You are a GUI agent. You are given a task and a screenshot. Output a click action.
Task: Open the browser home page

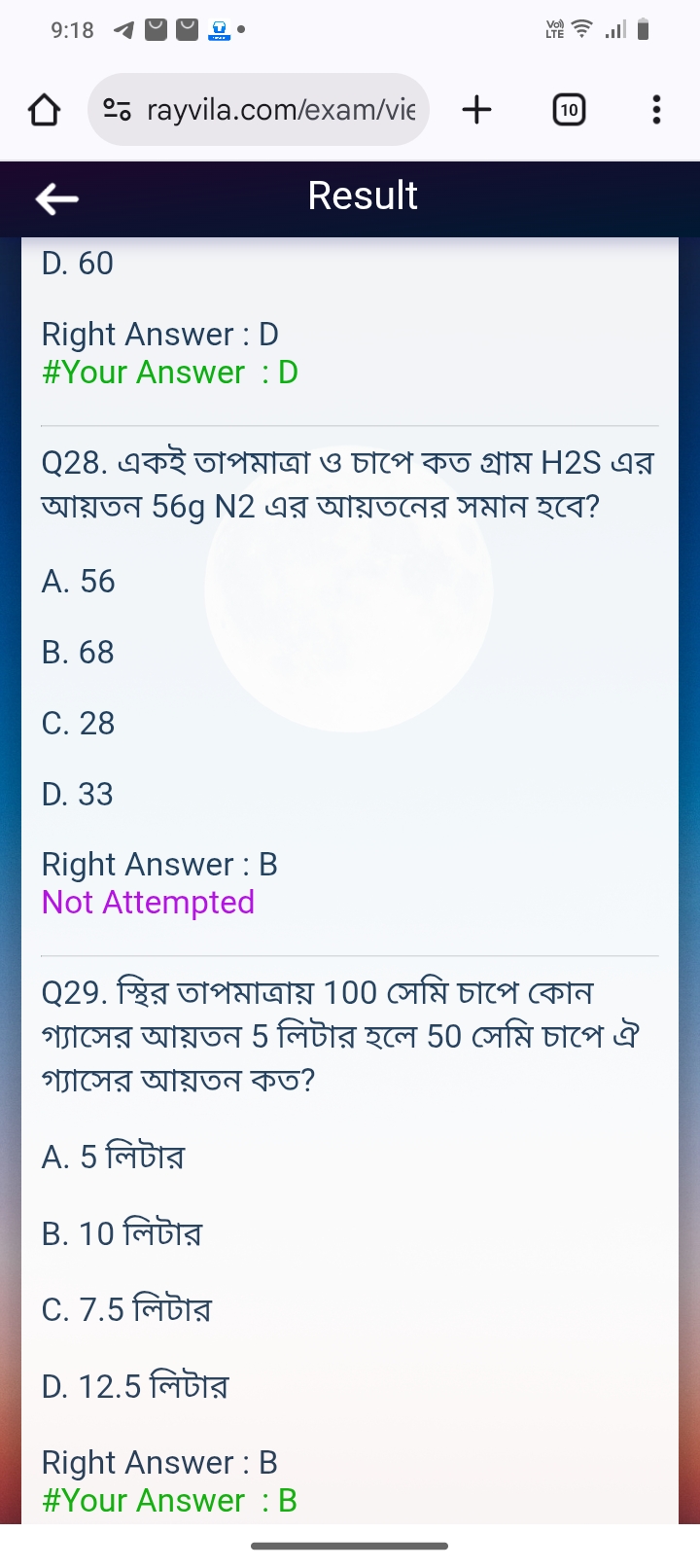tap(45, 110)
